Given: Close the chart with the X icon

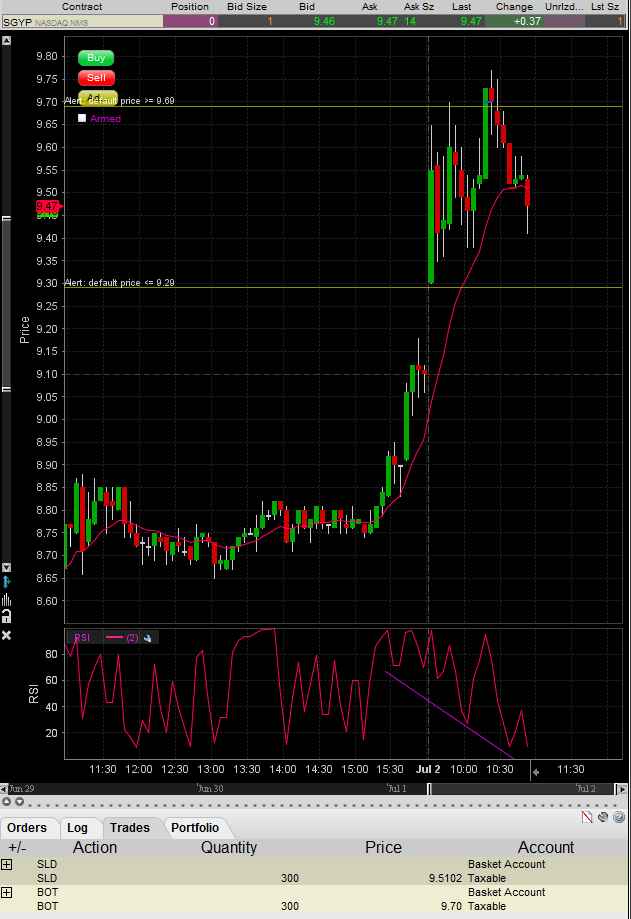Looking at the screenshot, I should (6, 634).
